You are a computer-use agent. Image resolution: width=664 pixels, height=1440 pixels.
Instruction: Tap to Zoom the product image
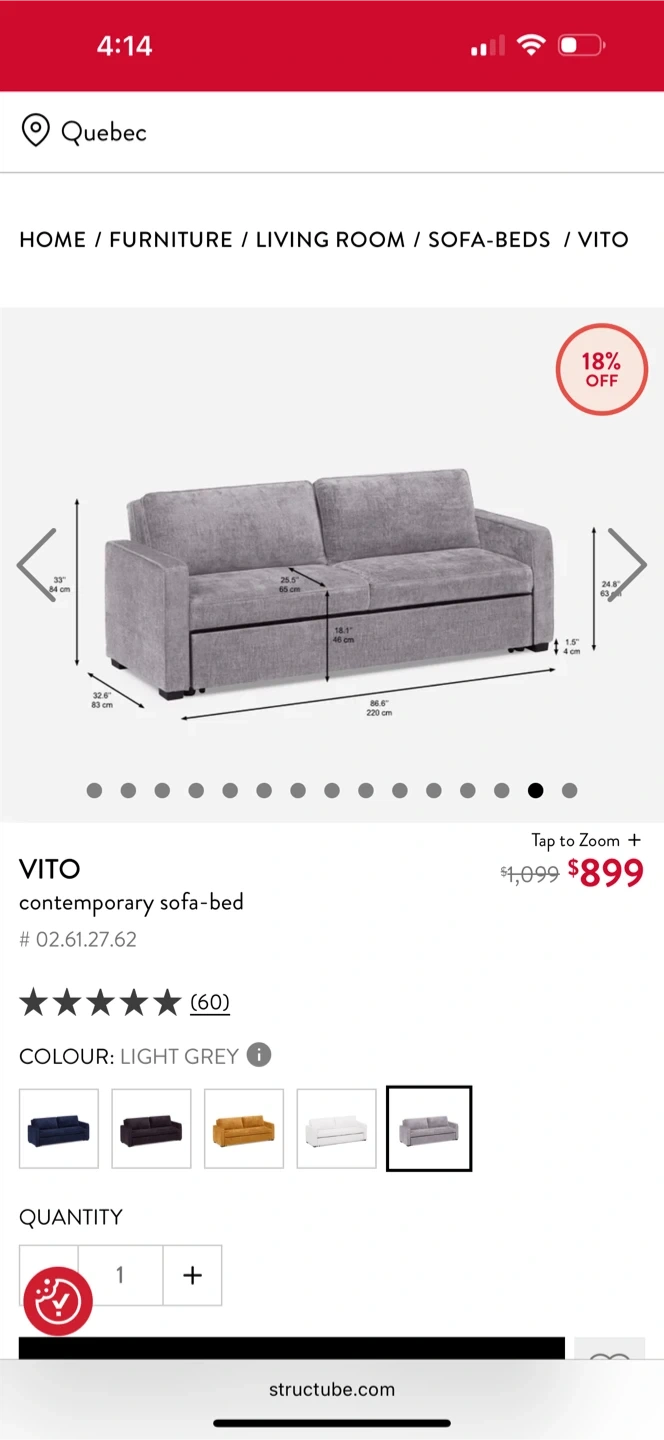tap(586, 841)
